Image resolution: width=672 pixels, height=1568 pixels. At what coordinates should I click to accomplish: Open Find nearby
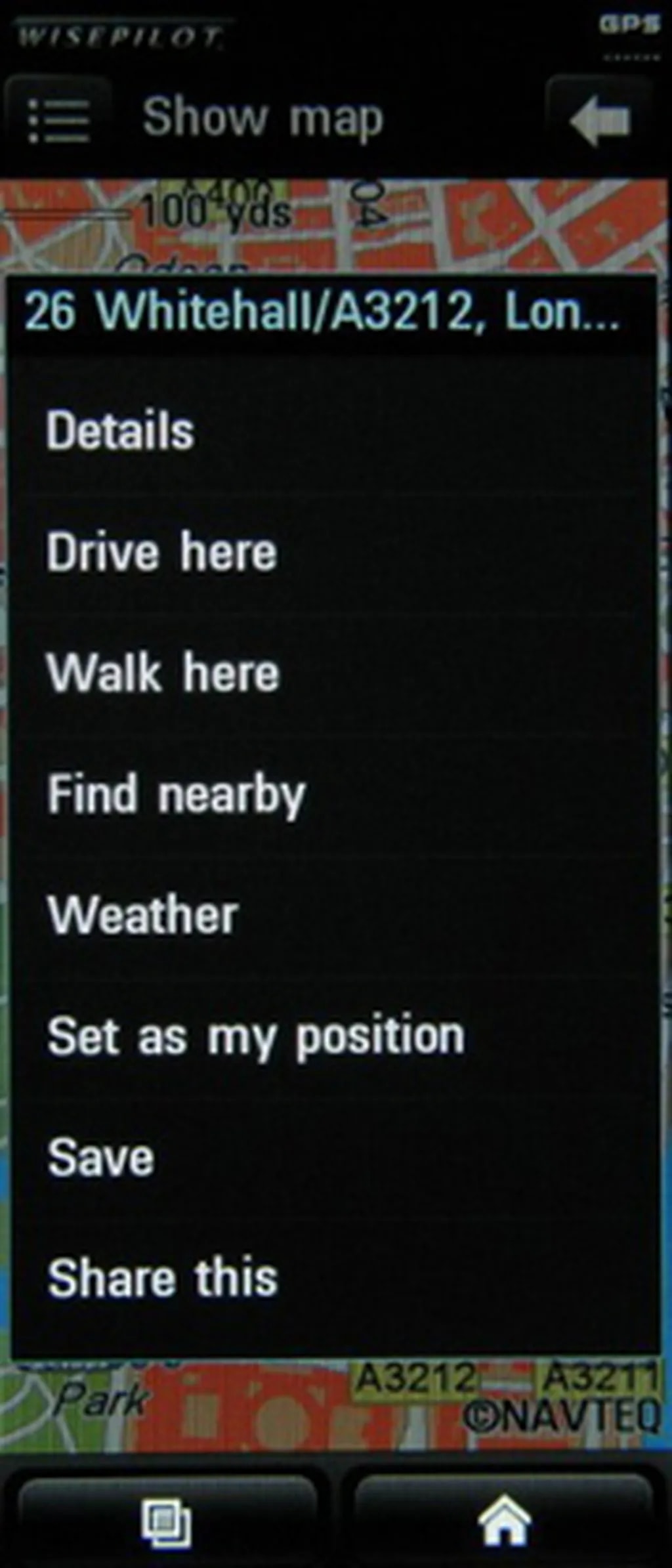(176, 795)
